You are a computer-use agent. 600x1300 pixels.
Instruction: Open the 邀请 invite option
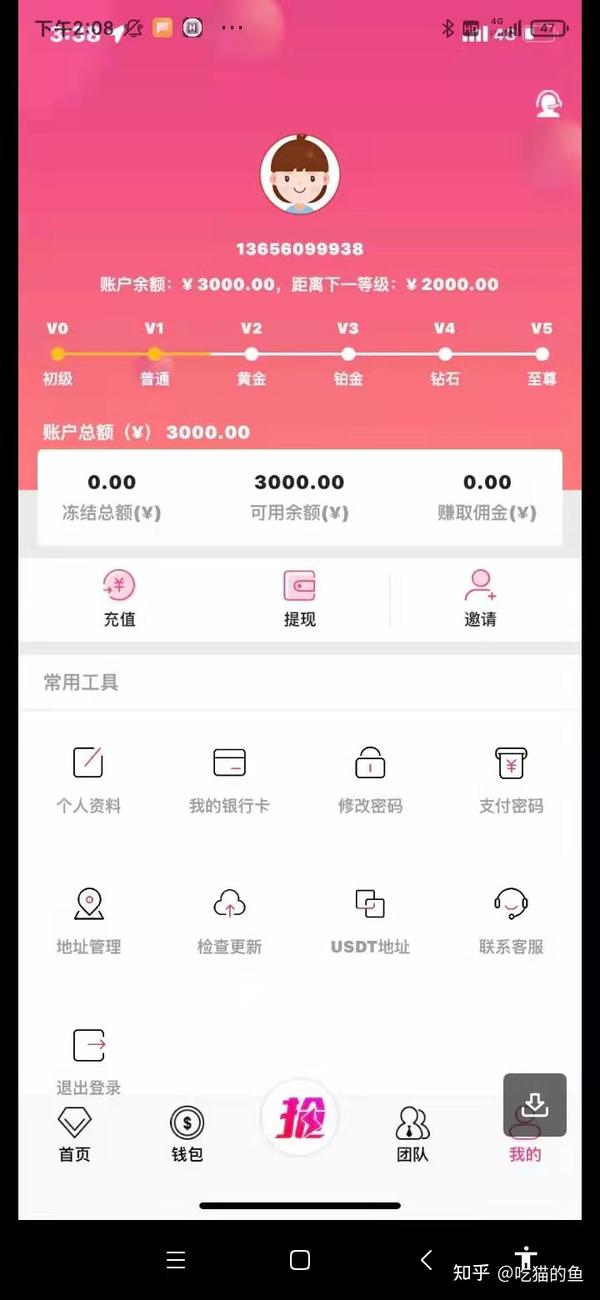[x=480, y=599]
